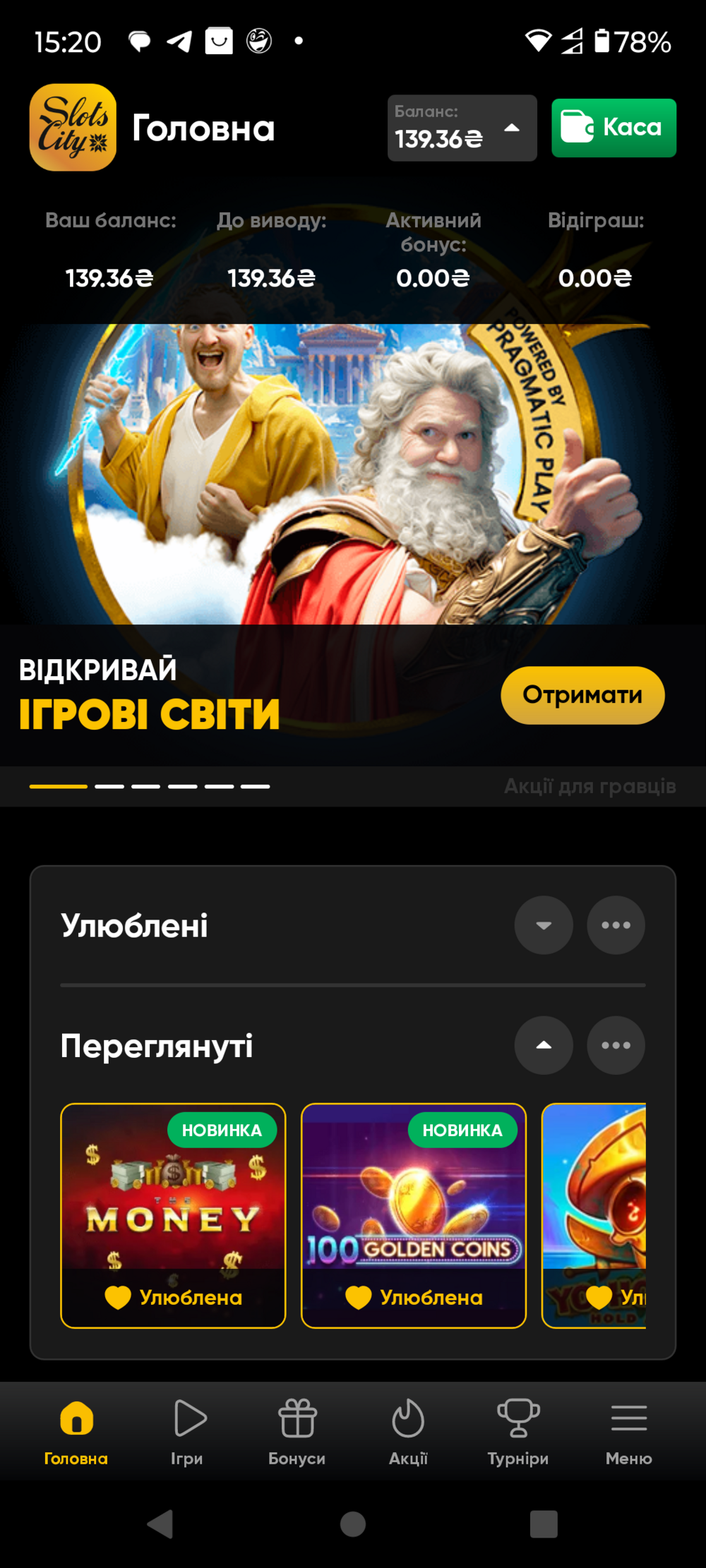Toggle favorite on the Money game
The height and width of the screenshot is (1568, 706).
coord(173,1297)
